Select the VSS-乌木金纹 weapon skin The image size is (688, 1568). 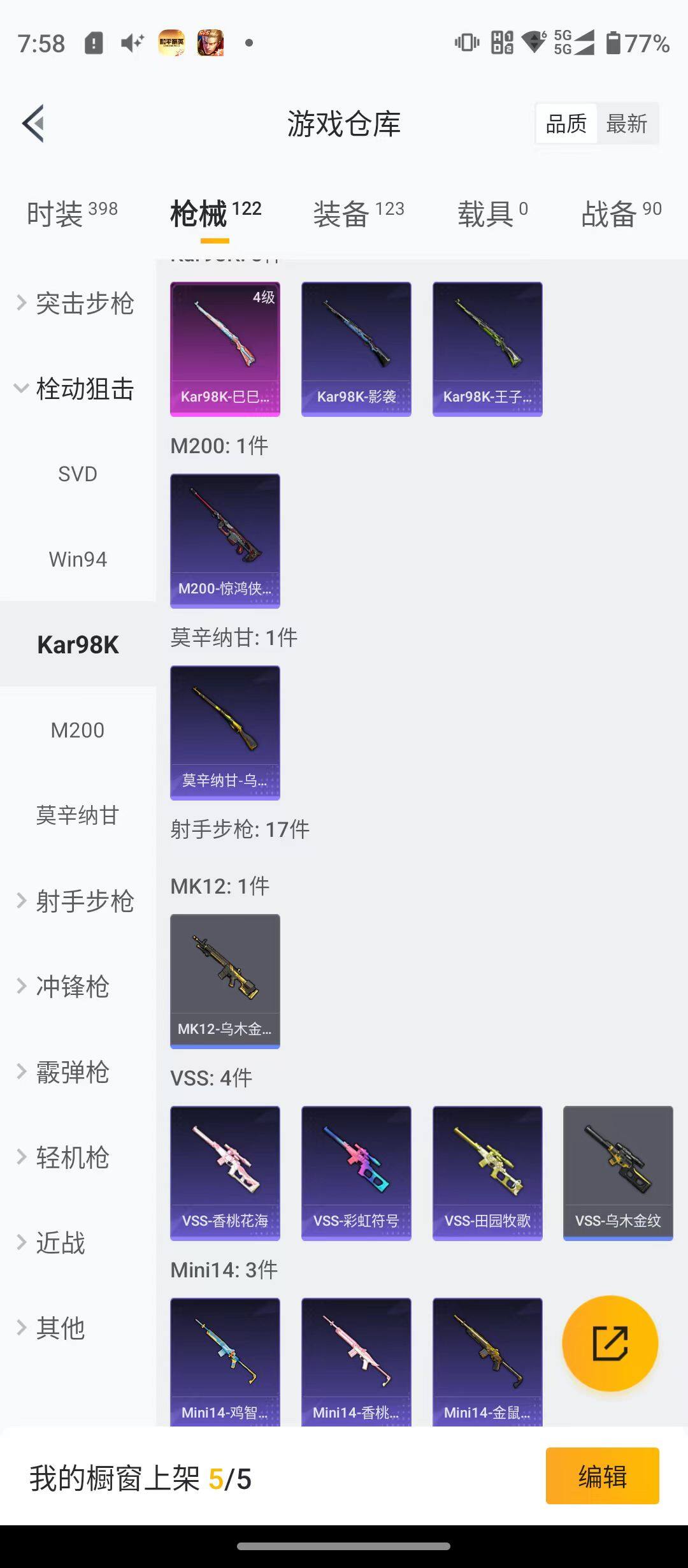(x=618, y=1173)
